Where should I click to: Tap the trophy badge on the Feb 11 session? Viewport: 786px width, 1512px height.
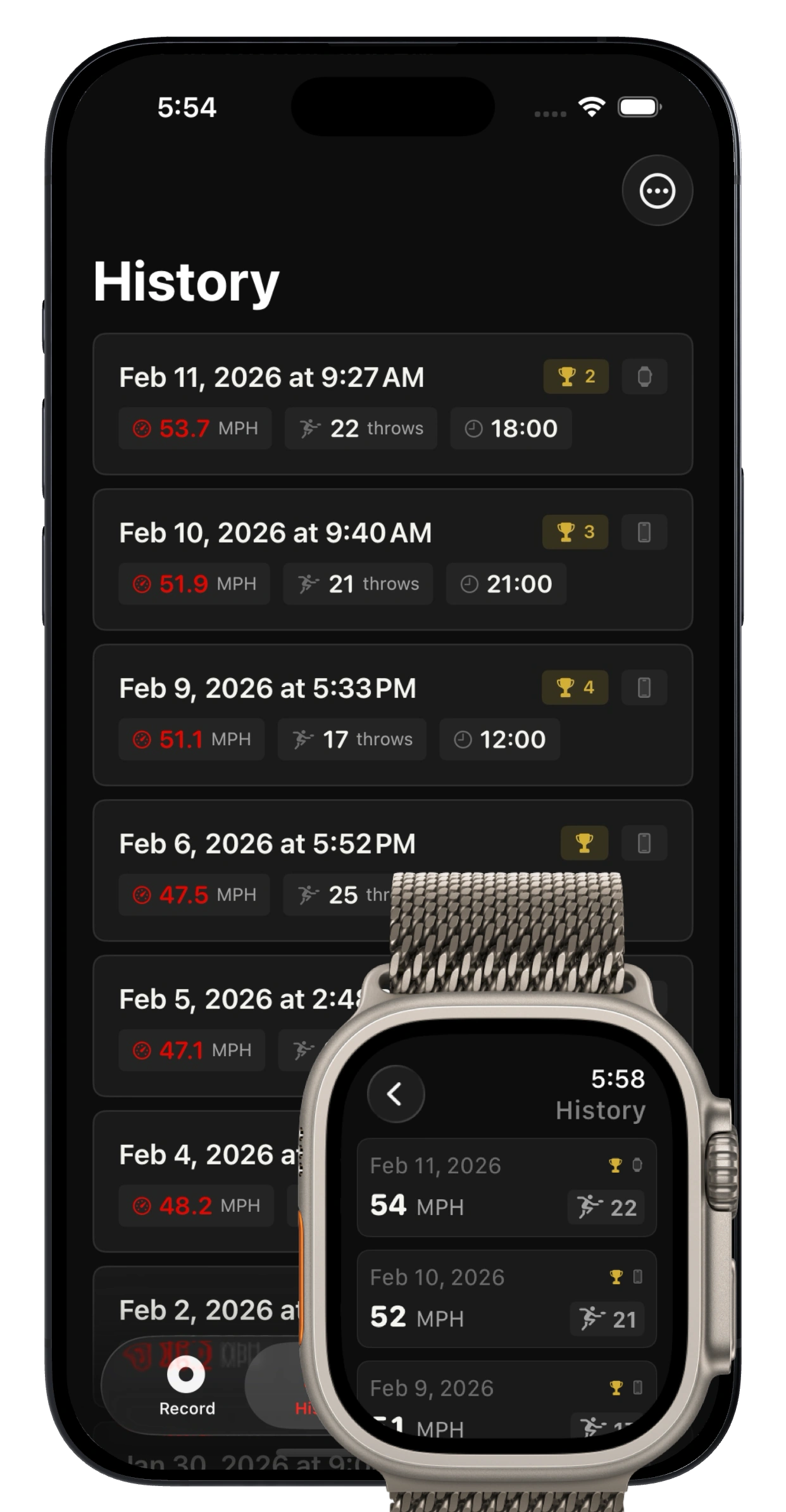click(575, 376)
